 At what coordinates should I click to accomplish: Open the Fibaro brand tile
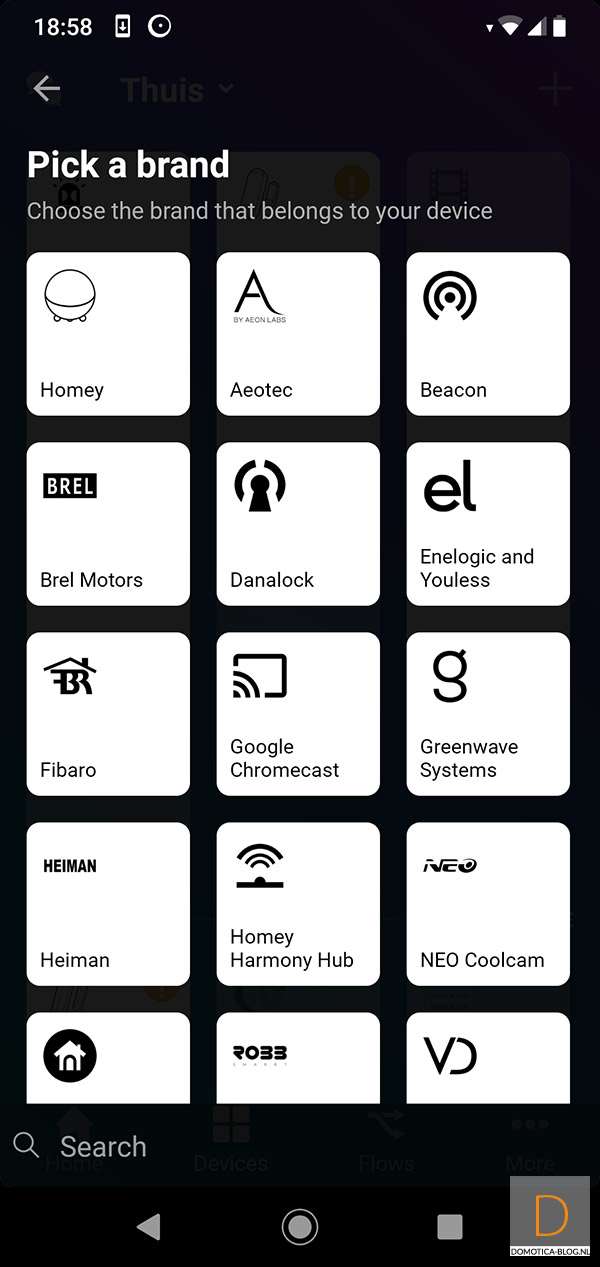[x=108, y=713]
